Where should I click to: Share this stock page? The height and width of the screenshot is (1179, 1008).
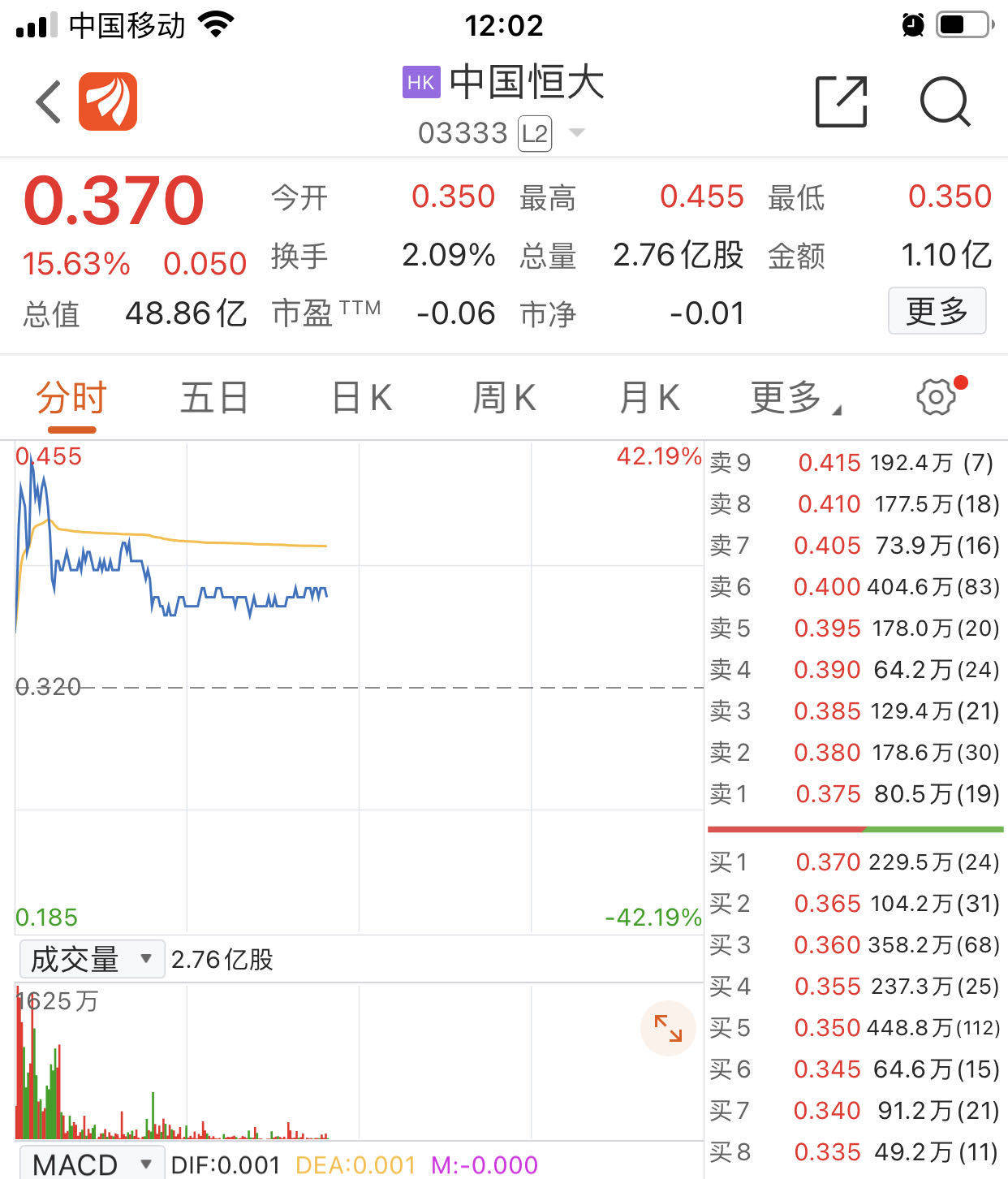click(841, 102)
